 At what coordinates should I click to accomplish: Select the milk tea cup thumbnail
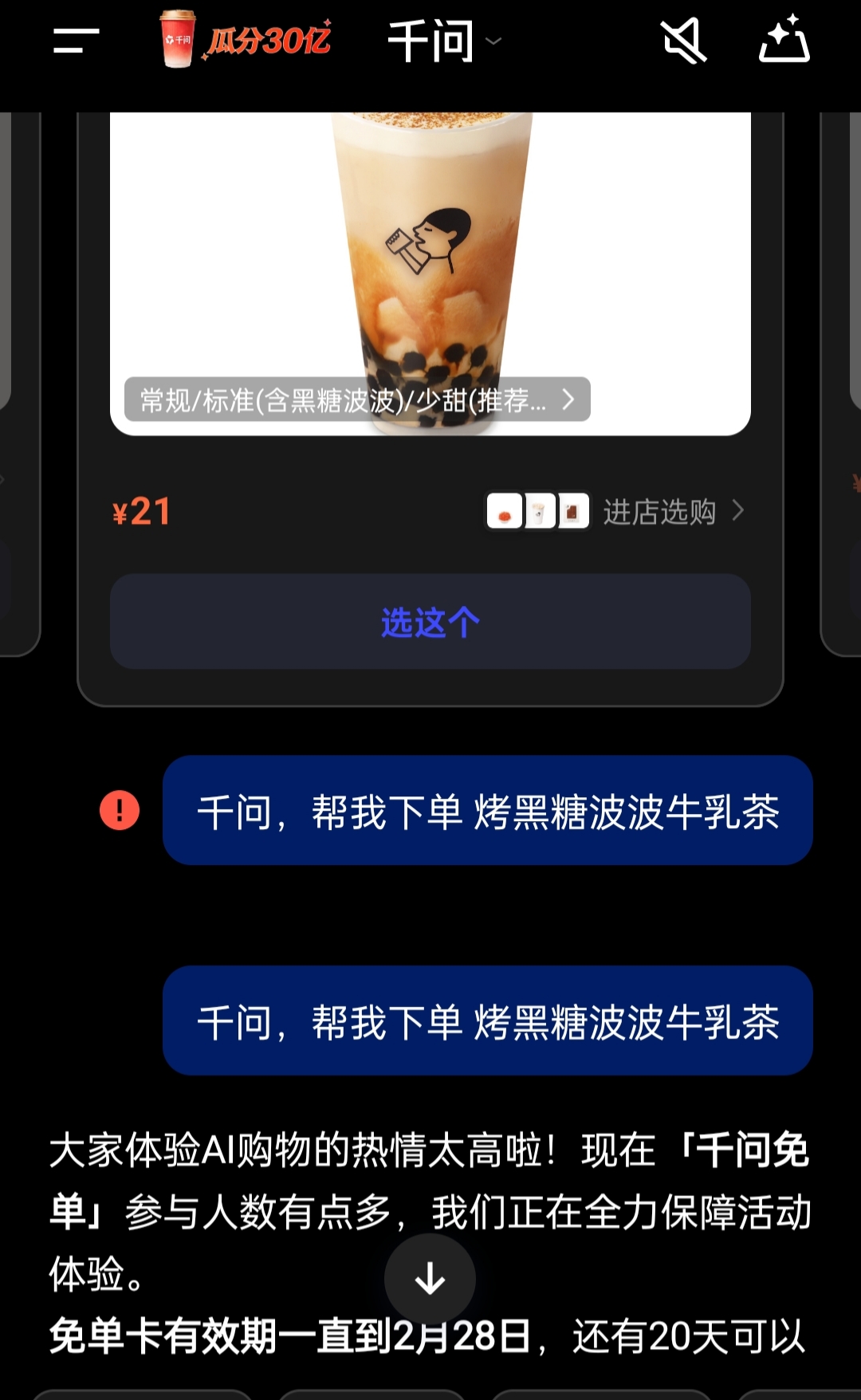537,512
